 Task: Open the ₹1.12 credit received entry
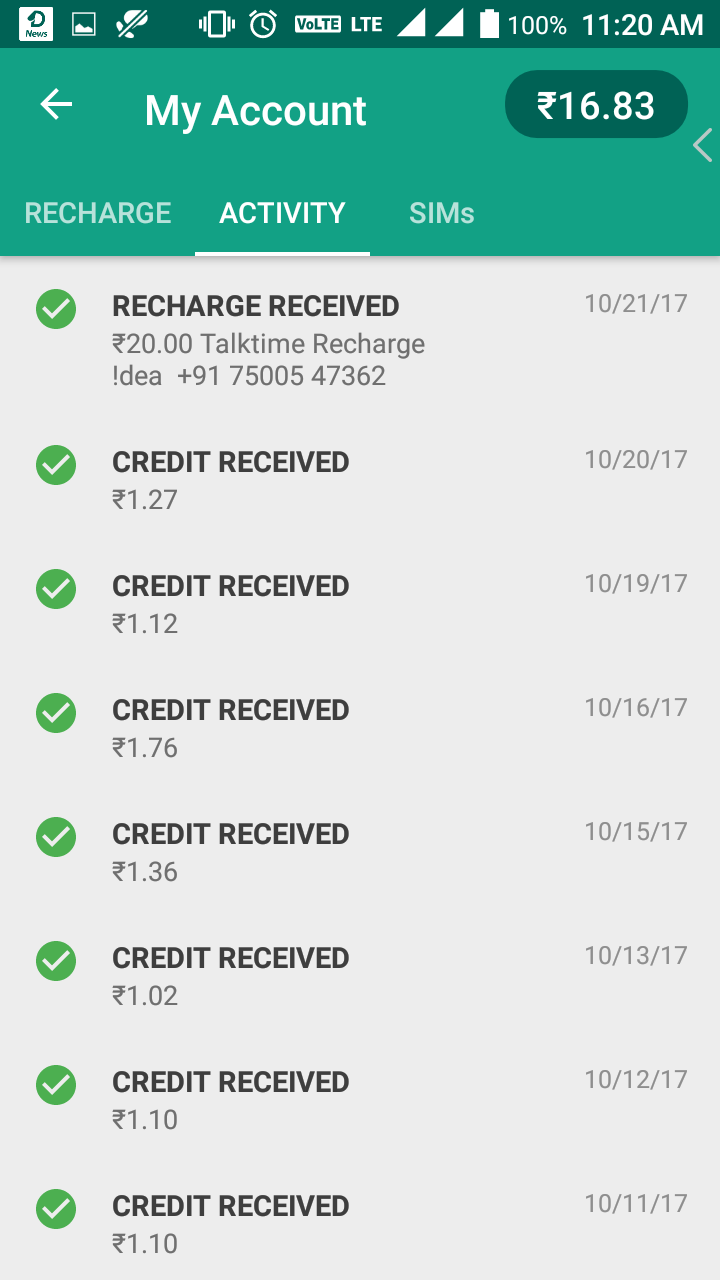click(360, 604)
